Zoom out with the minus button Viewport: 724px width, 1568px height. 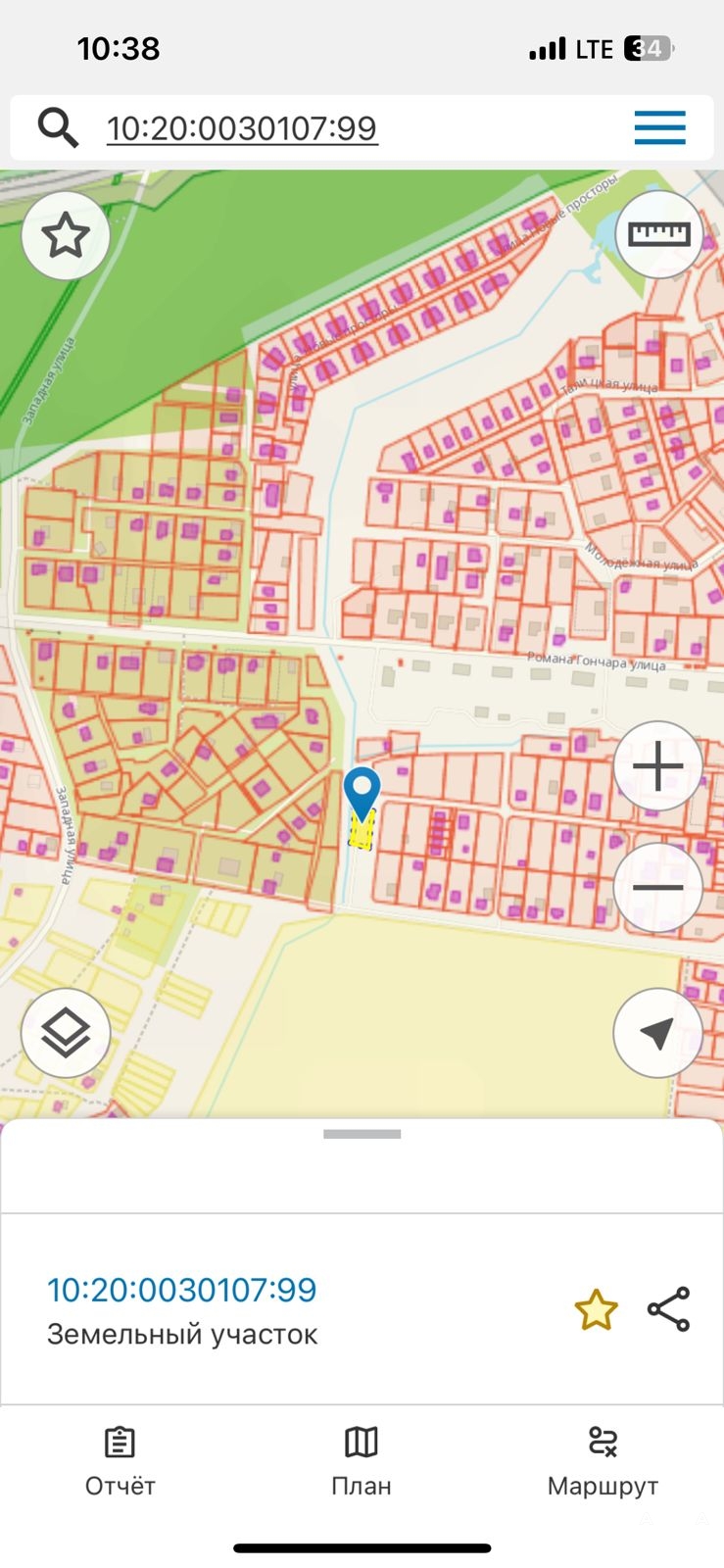pos(658,888)
